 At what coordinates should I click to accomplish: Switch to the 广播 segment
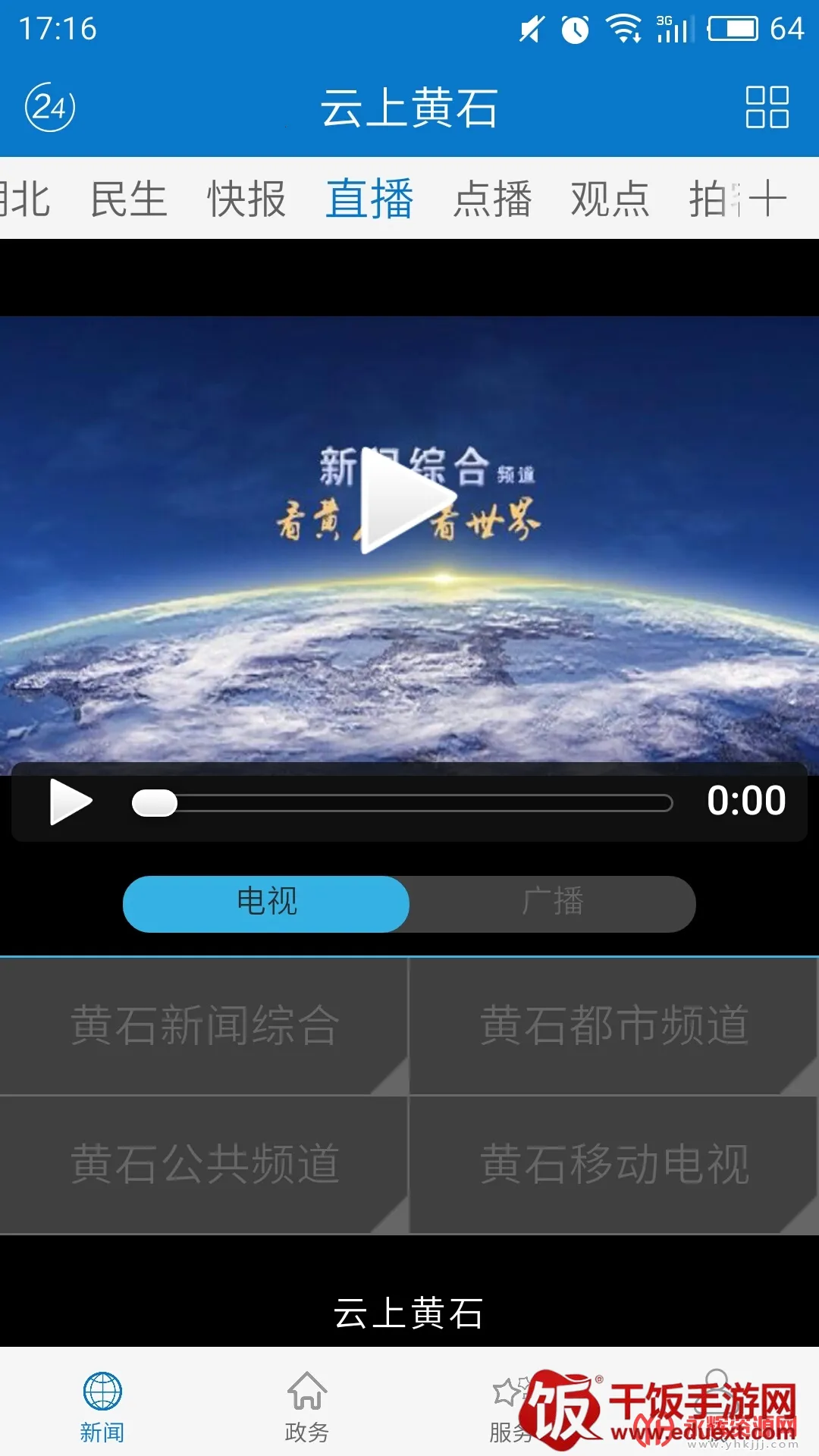(552, 903)
